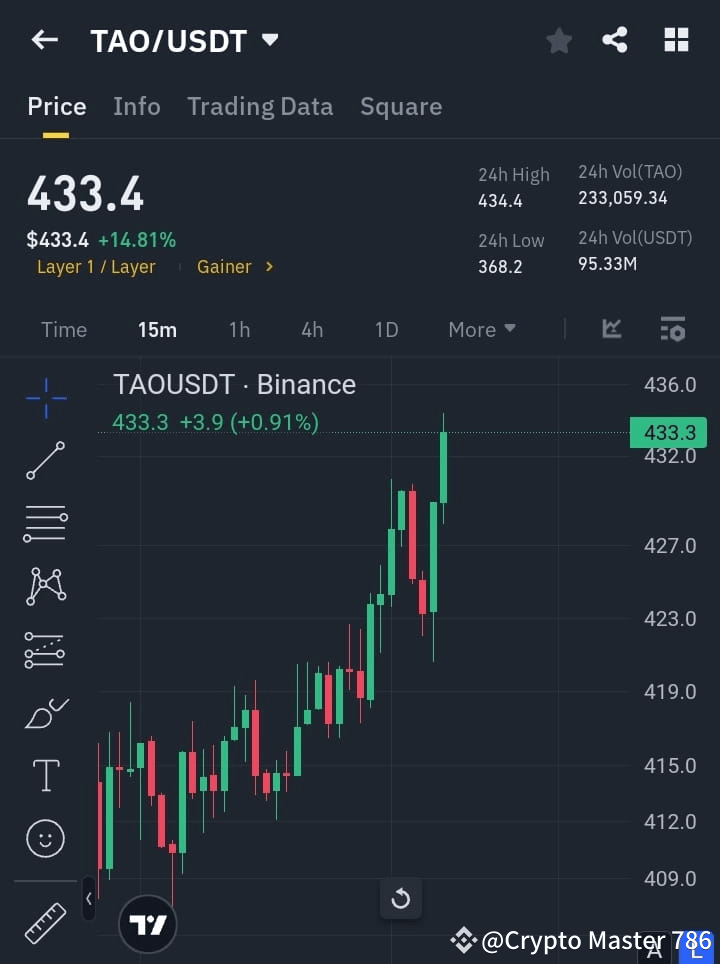Select the XABCD pattern tool
The width and height of the screenshot is (720, 964).
click(x=45, y=587)
